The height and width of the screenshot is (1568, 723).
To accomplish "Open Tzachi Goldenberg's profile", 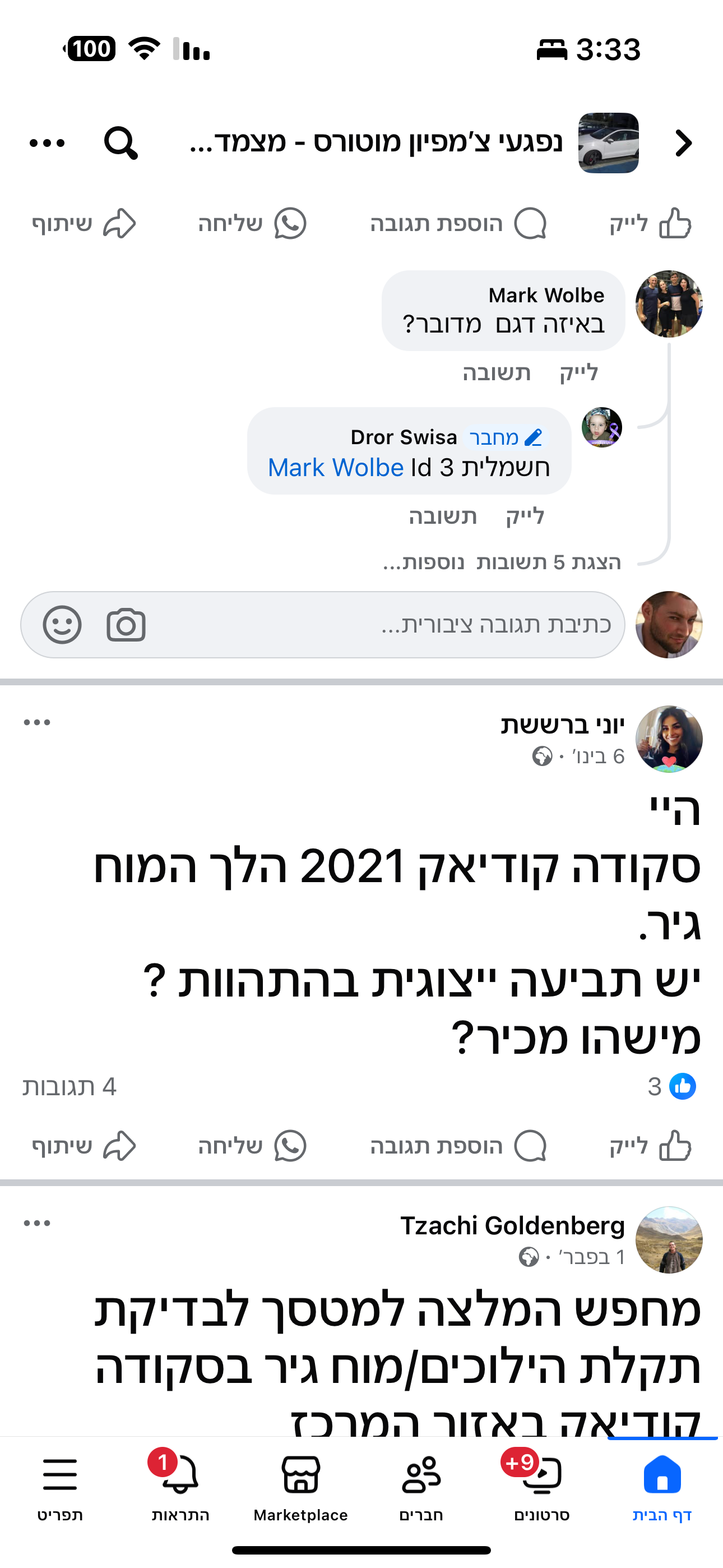I will tap(512, 1225).
